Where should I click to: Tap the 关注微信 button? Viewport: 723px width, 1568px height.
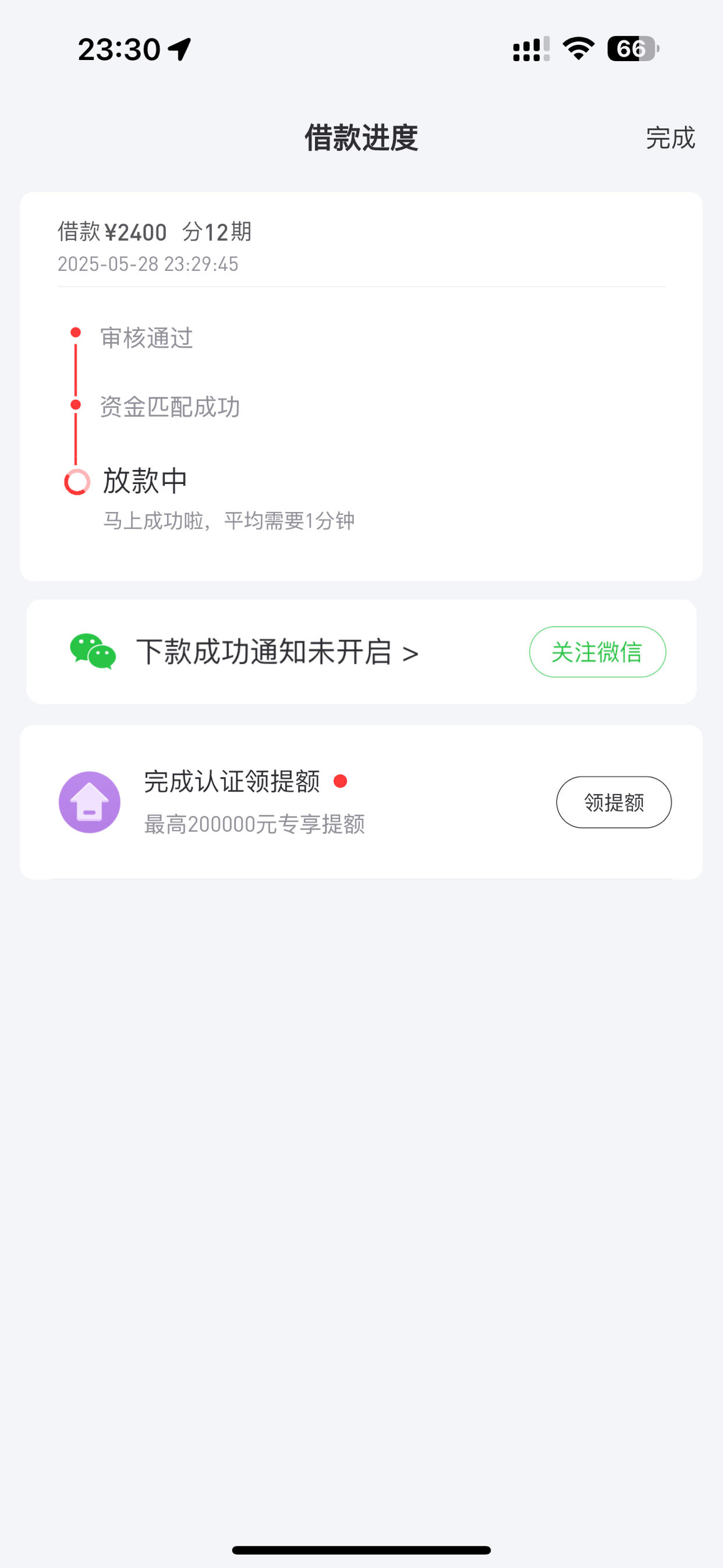(597, 652)
